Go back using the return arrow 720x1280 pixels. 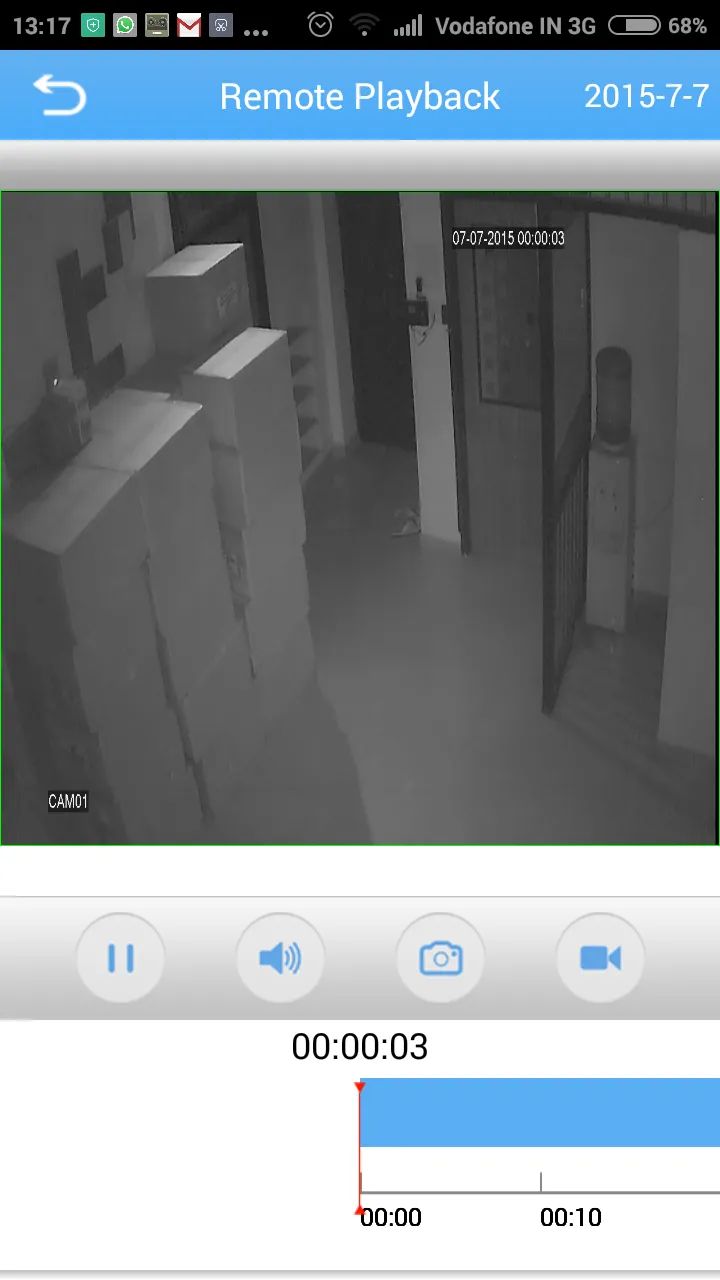tap(60, 96)
